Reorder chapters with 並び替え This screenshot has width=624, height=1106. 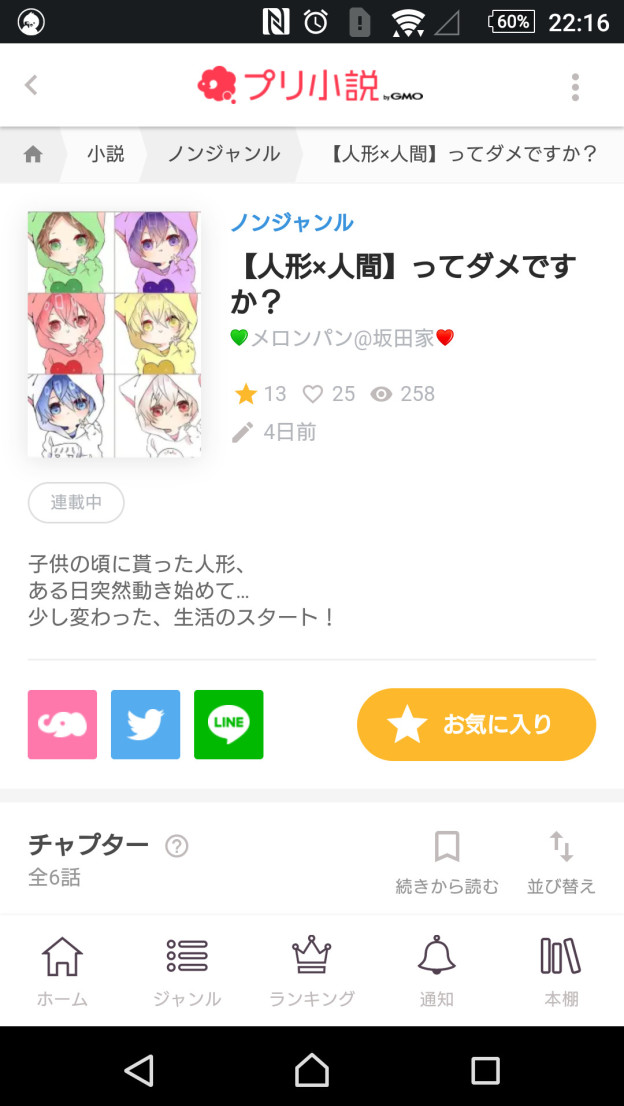point(561,862)
